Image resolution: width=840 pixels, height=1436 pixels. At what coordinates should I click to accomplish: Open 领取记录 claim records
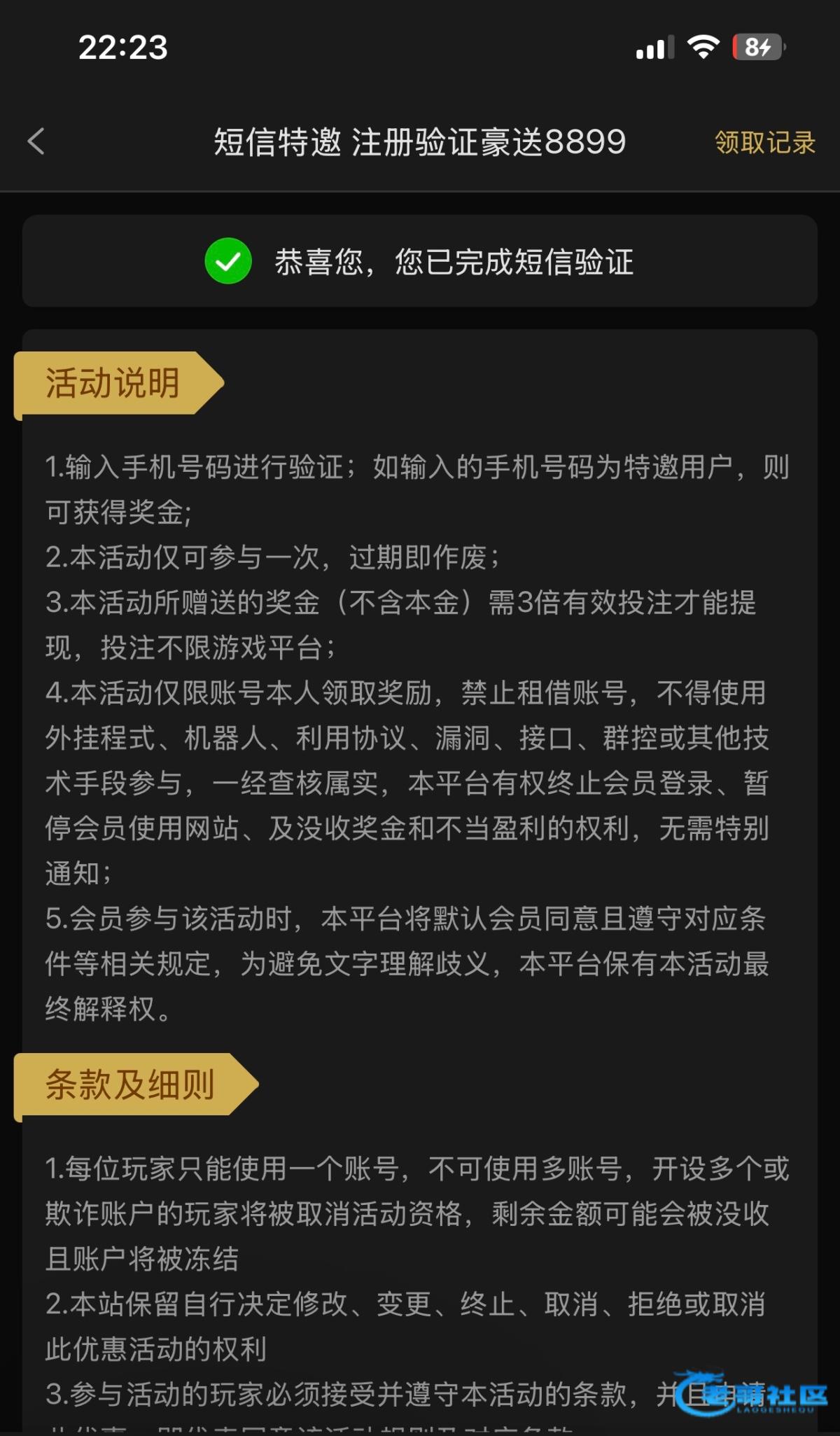point(764,142)
